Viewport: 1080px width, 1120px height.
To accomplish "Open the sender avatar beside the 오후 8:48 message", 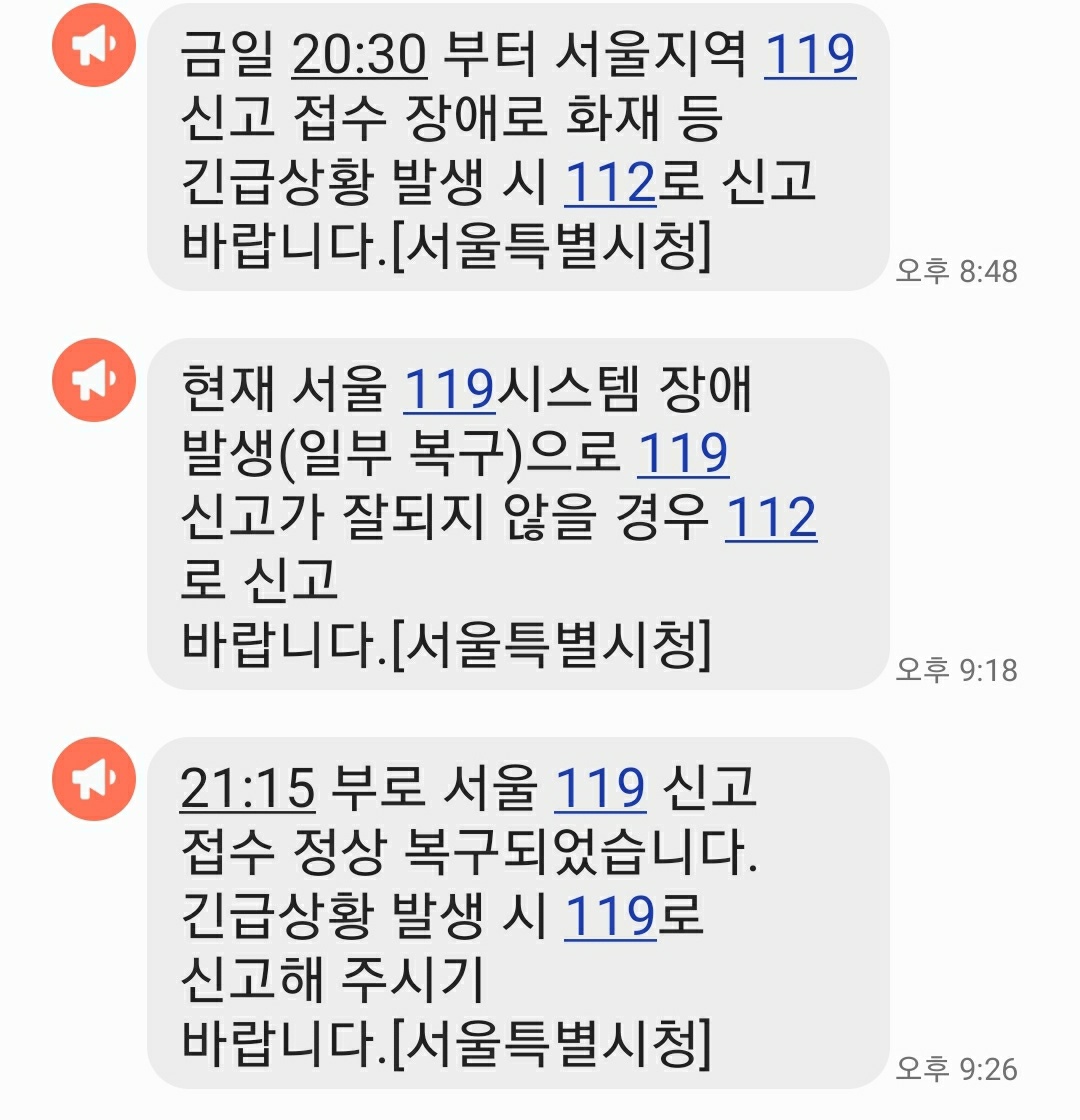I will pyautogui.click(x=94, y=45).
